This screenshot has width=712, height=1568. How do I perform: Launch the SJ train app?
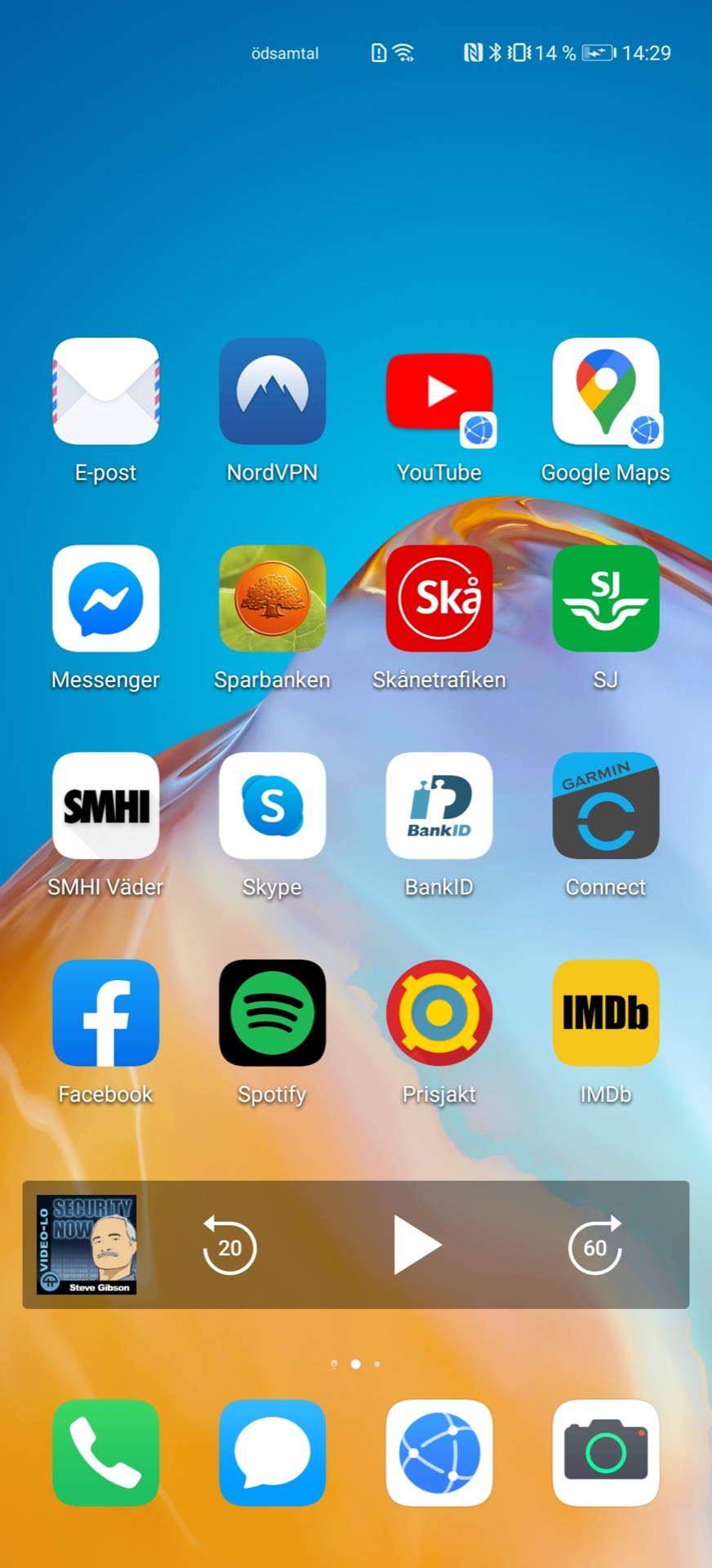(606, 599)
